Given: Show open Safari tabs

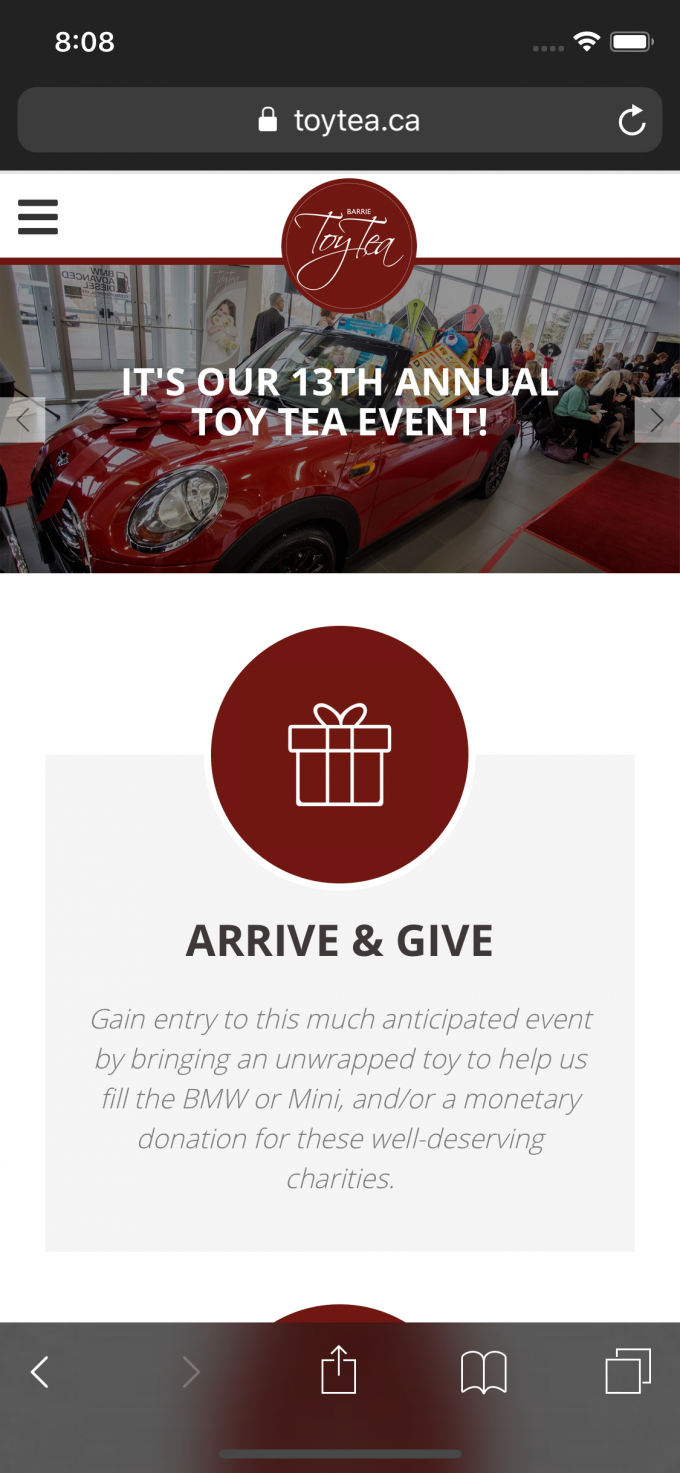Looking at the screenshot, I should coord(628,1371).
